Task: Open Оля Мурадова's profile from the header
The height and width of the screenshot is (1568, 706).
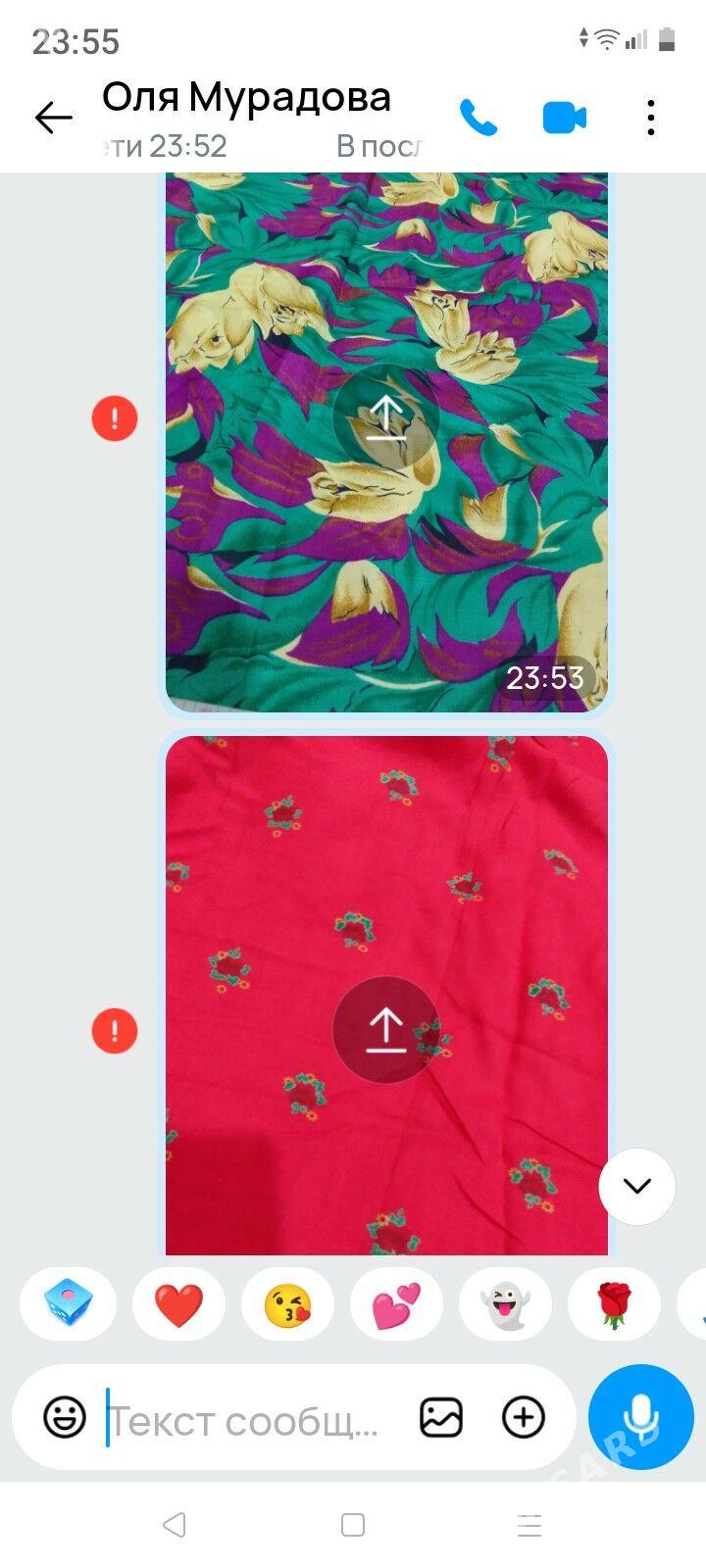Action: pyautogui.click(x=246, y=99)
